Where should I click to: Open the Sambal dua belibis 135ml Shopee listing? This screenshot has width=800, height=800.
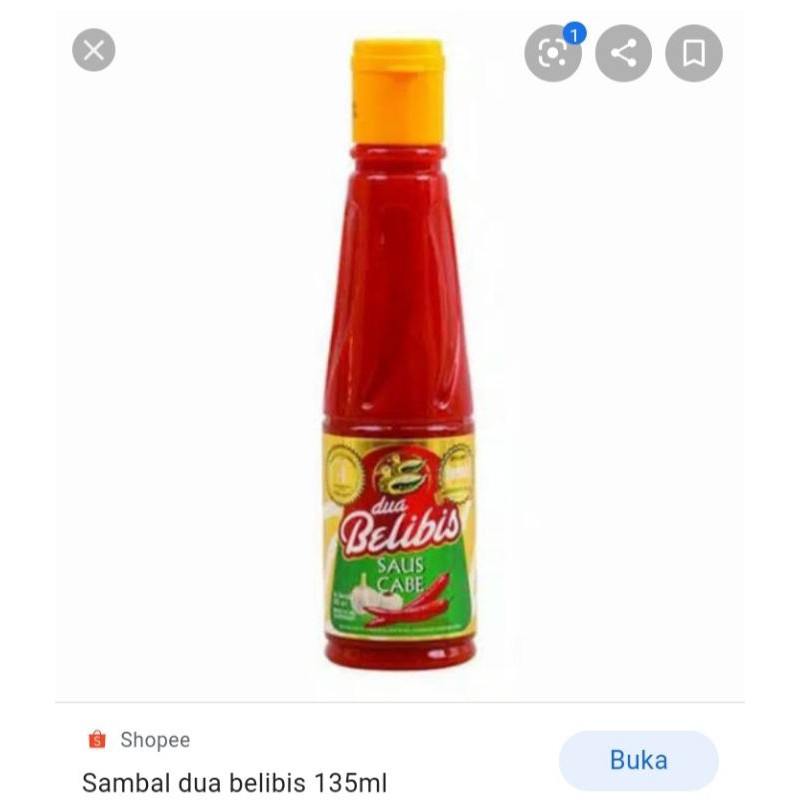click(234, 781)
